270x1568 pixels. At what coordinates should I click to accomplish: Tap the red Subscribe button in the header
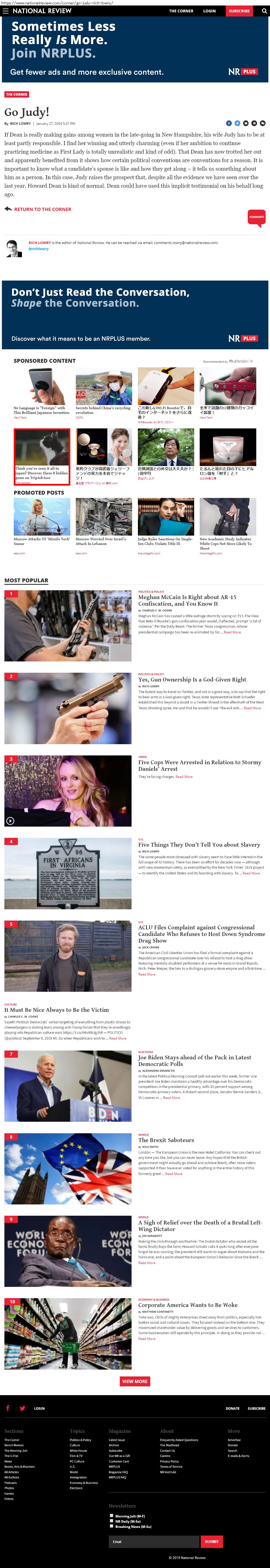tap(239, 10)
